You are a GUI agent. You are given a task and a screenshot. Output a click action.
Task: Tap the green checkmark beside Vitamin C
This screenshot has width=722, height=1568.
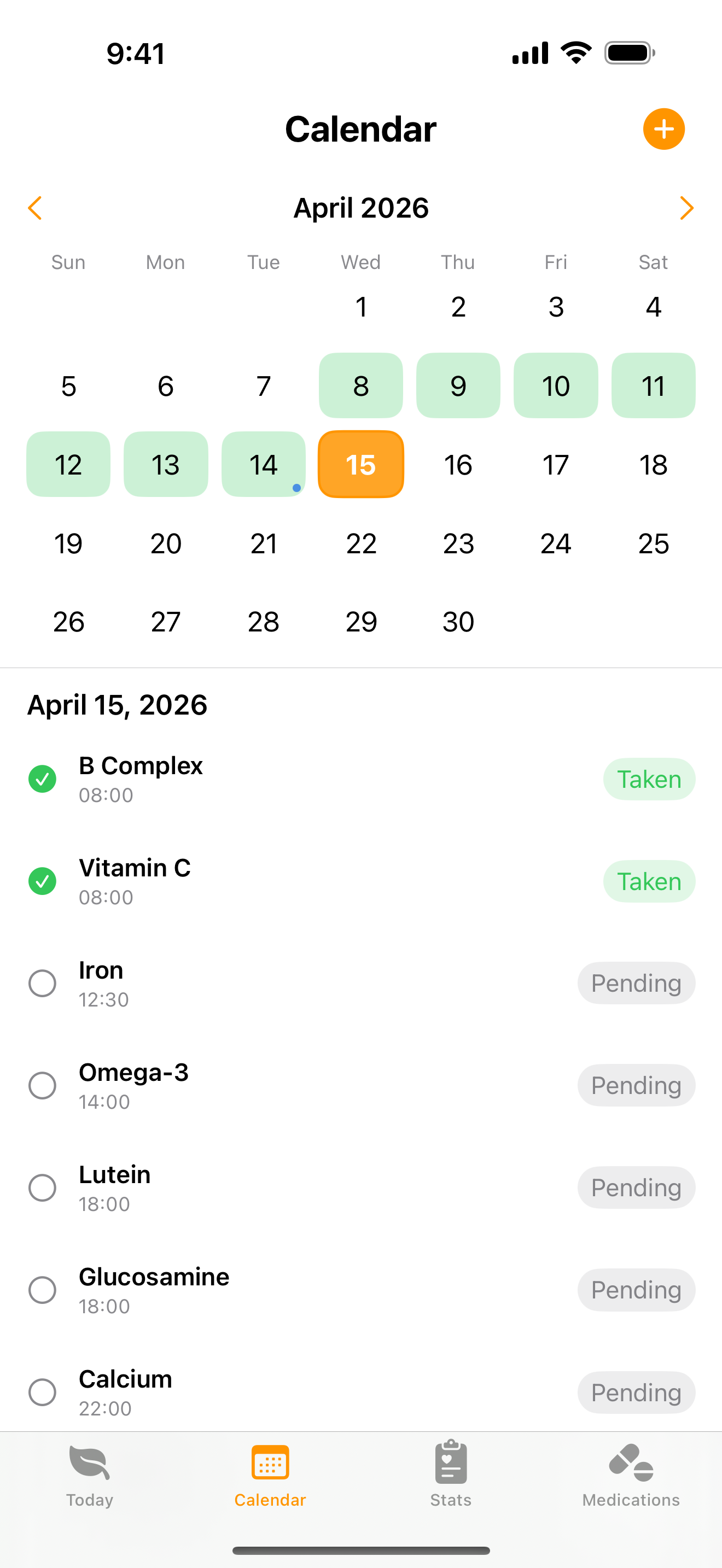point(42,881)
